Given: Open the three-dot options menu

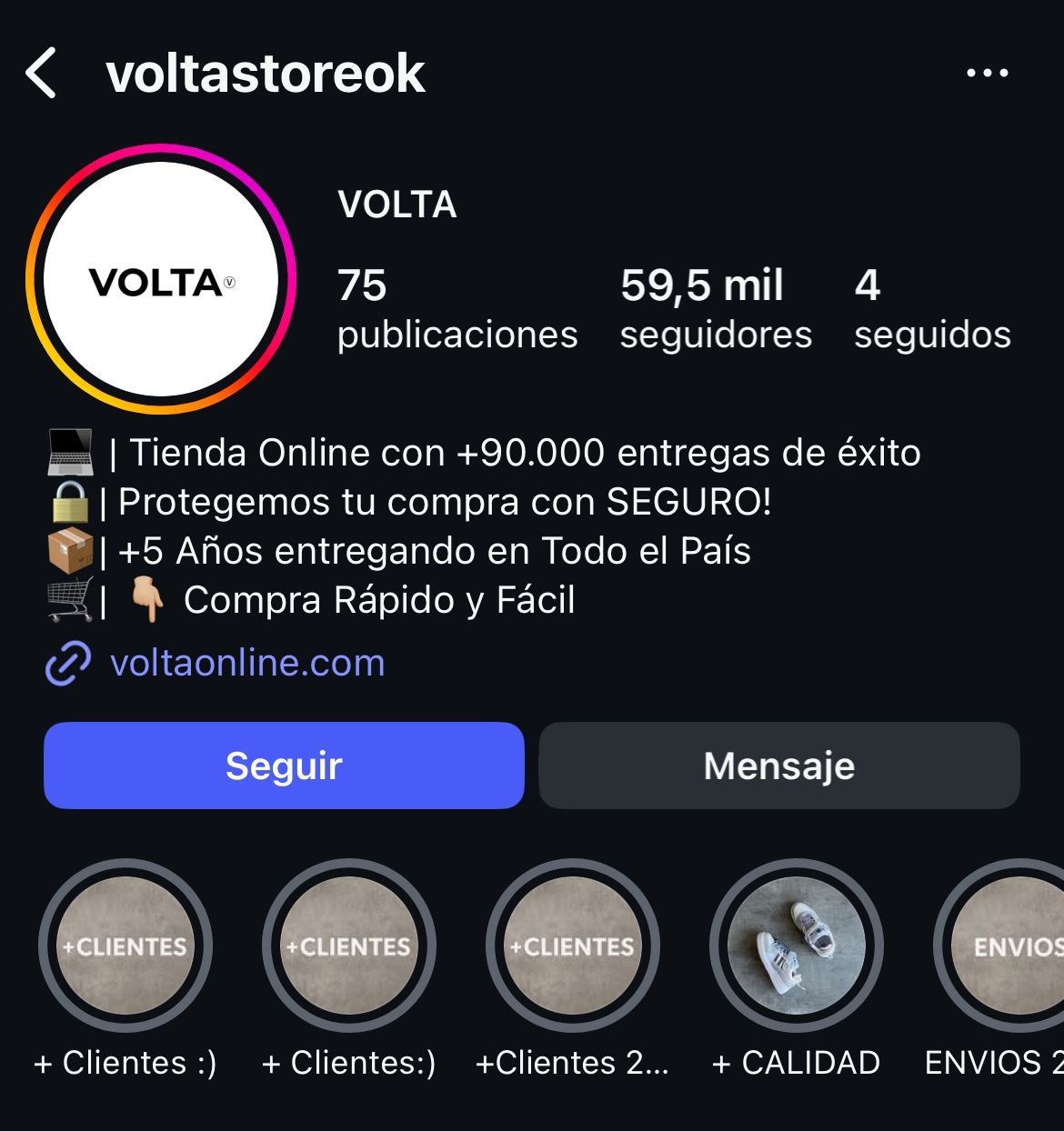Looking at the screenshot, I should [988, 74].
